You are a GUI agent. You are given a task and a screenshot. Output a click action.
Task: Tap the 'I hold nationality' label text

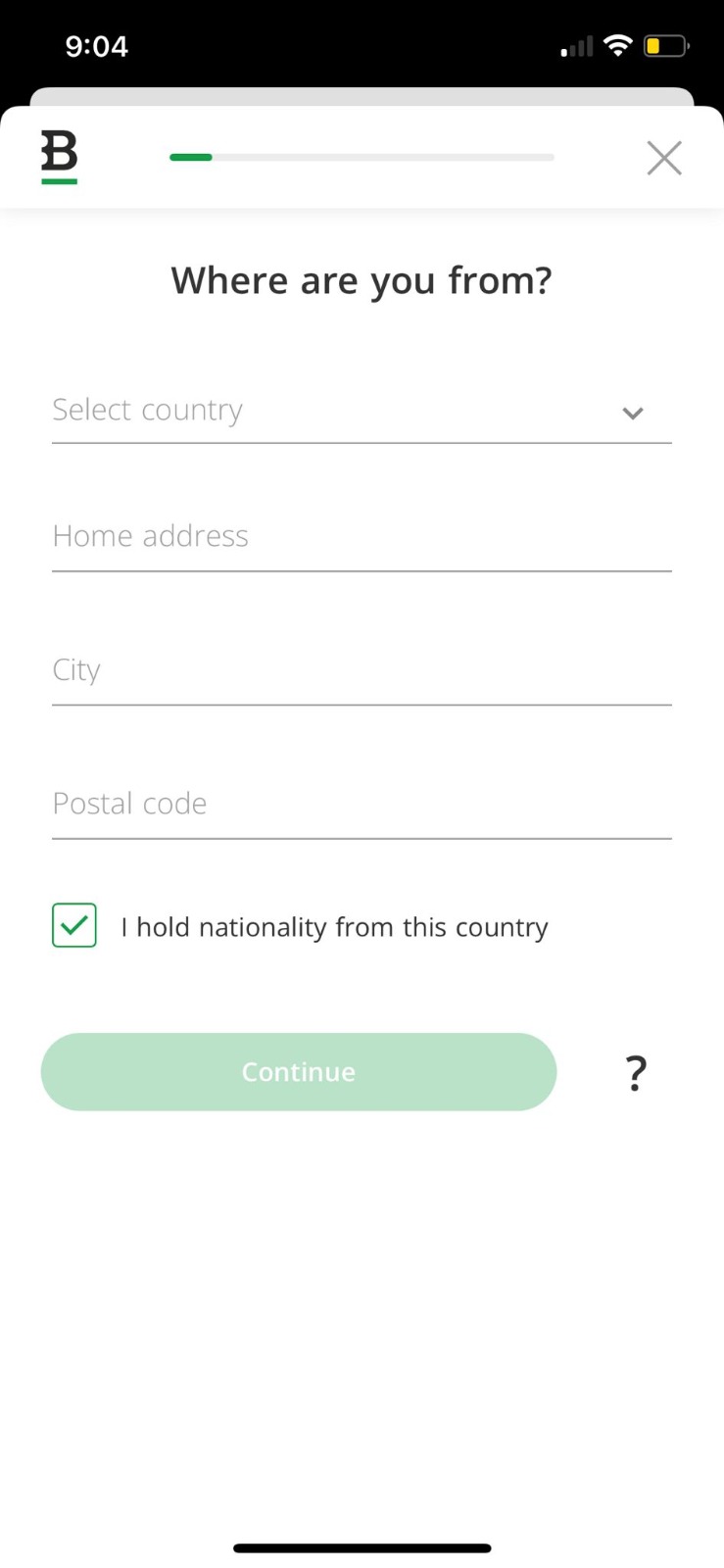(333, 927)
